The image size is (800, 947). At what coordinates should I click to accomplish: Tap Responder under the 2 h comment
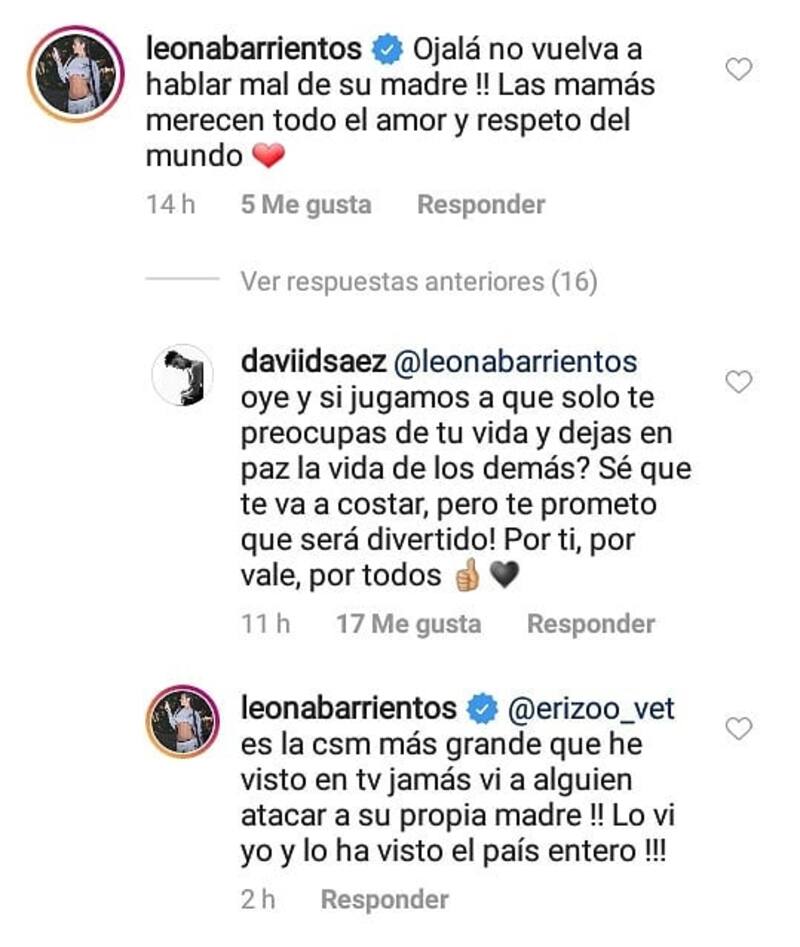click(x=384, y=899)
